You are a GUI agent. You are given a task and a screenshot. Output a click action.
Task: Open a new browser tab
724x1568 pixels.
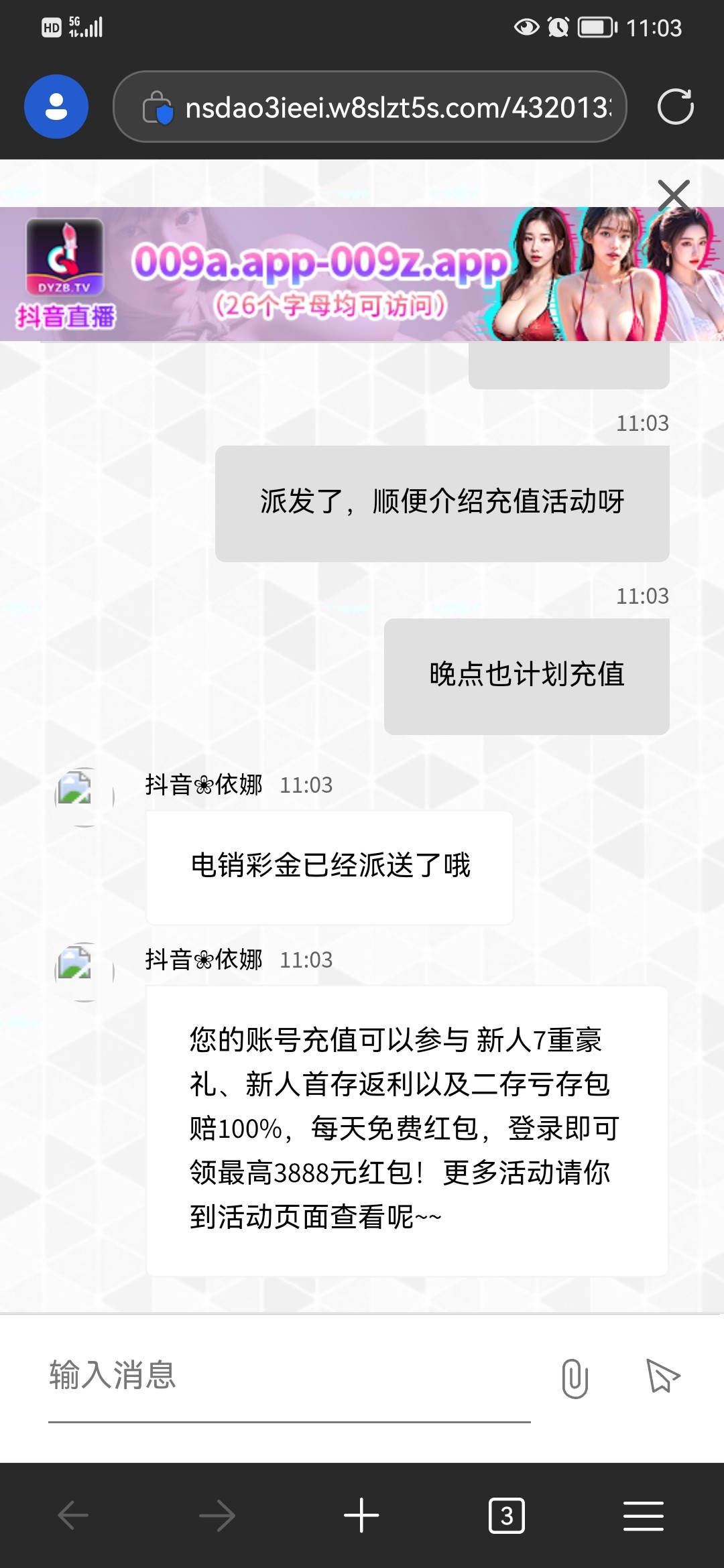point(361,1515)
